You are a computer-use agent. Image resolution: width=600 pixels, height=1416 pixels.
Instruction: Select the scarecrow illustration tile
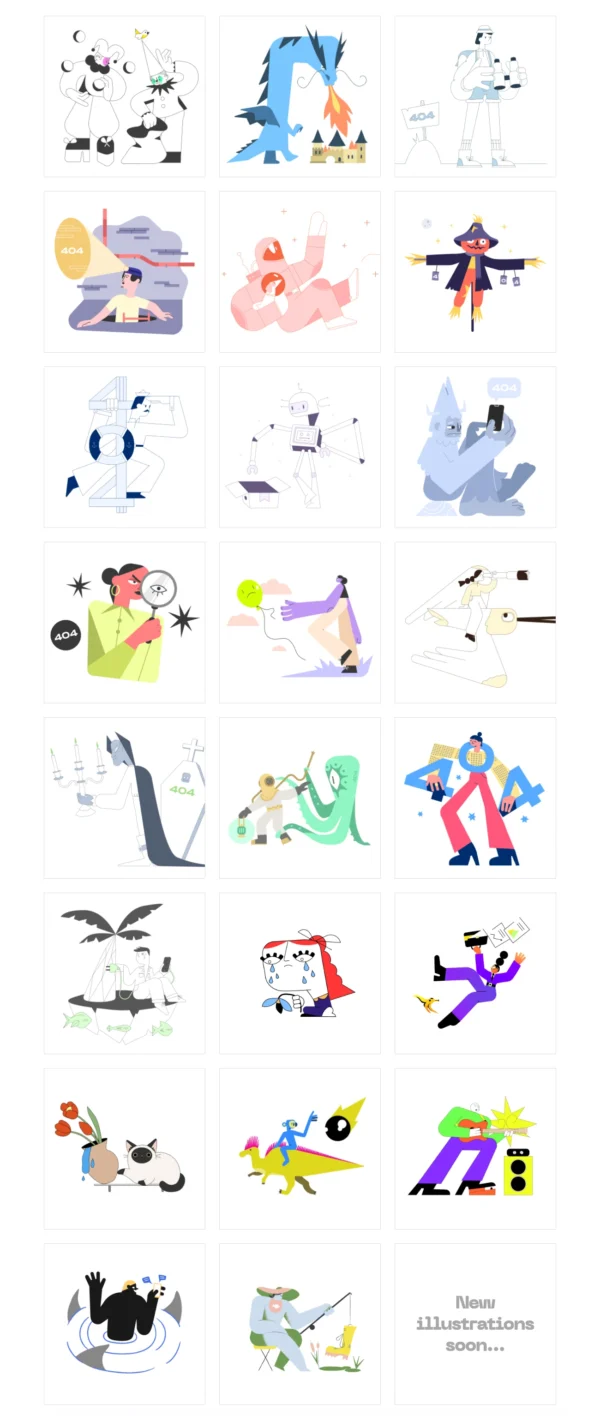pos(475,272)
